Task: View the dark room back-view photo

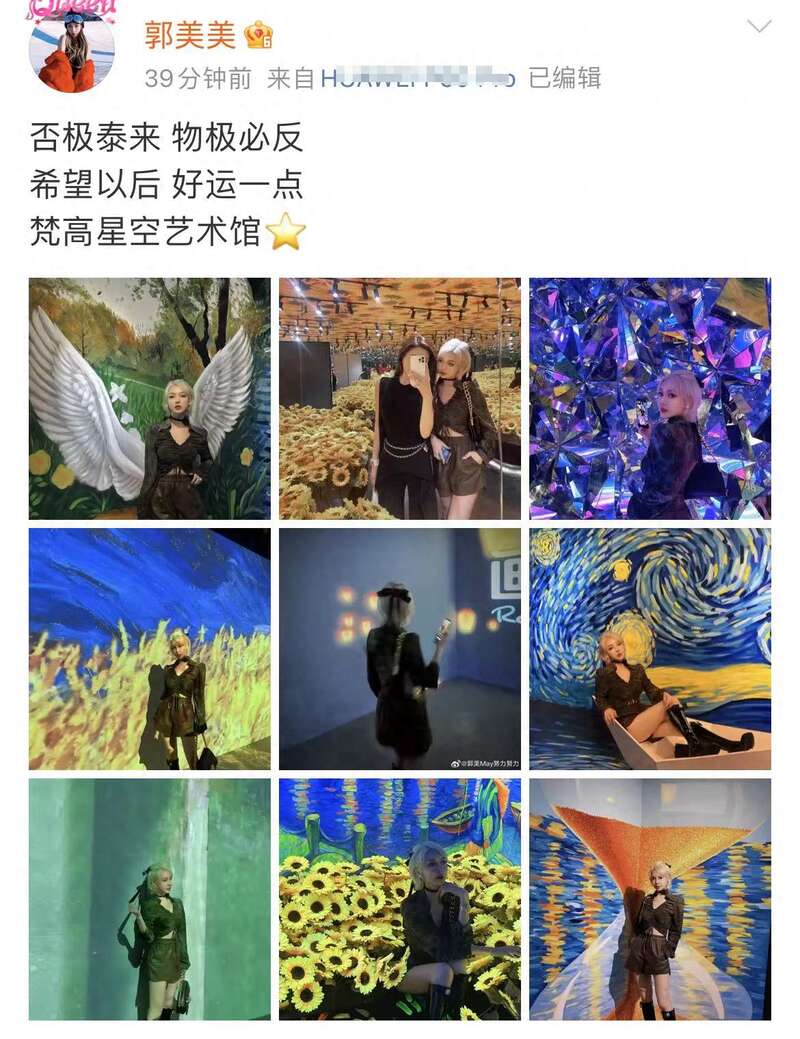Action: pyautogui.click(x=400, y=649)
